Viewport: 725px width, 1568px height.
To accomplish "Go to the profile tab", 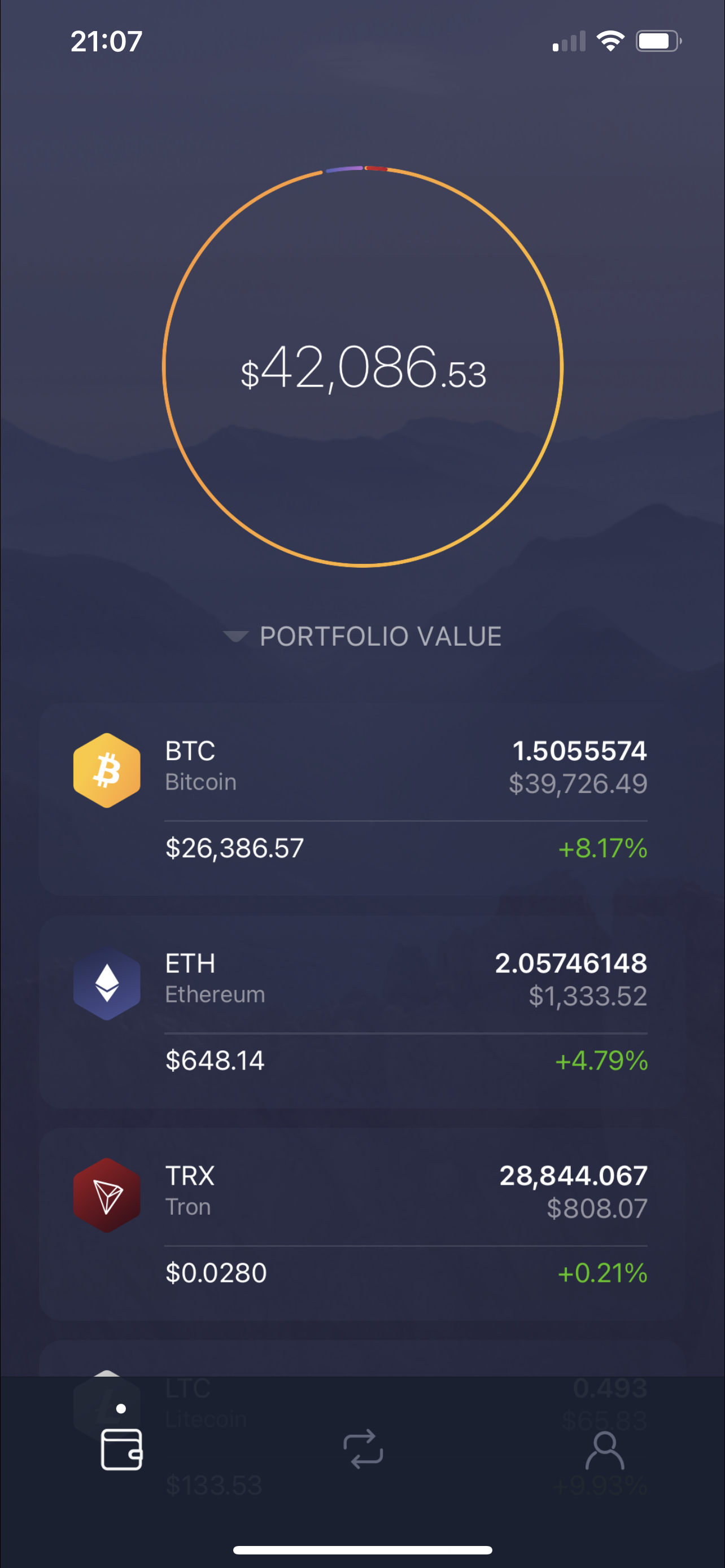I will [604, 1450].
